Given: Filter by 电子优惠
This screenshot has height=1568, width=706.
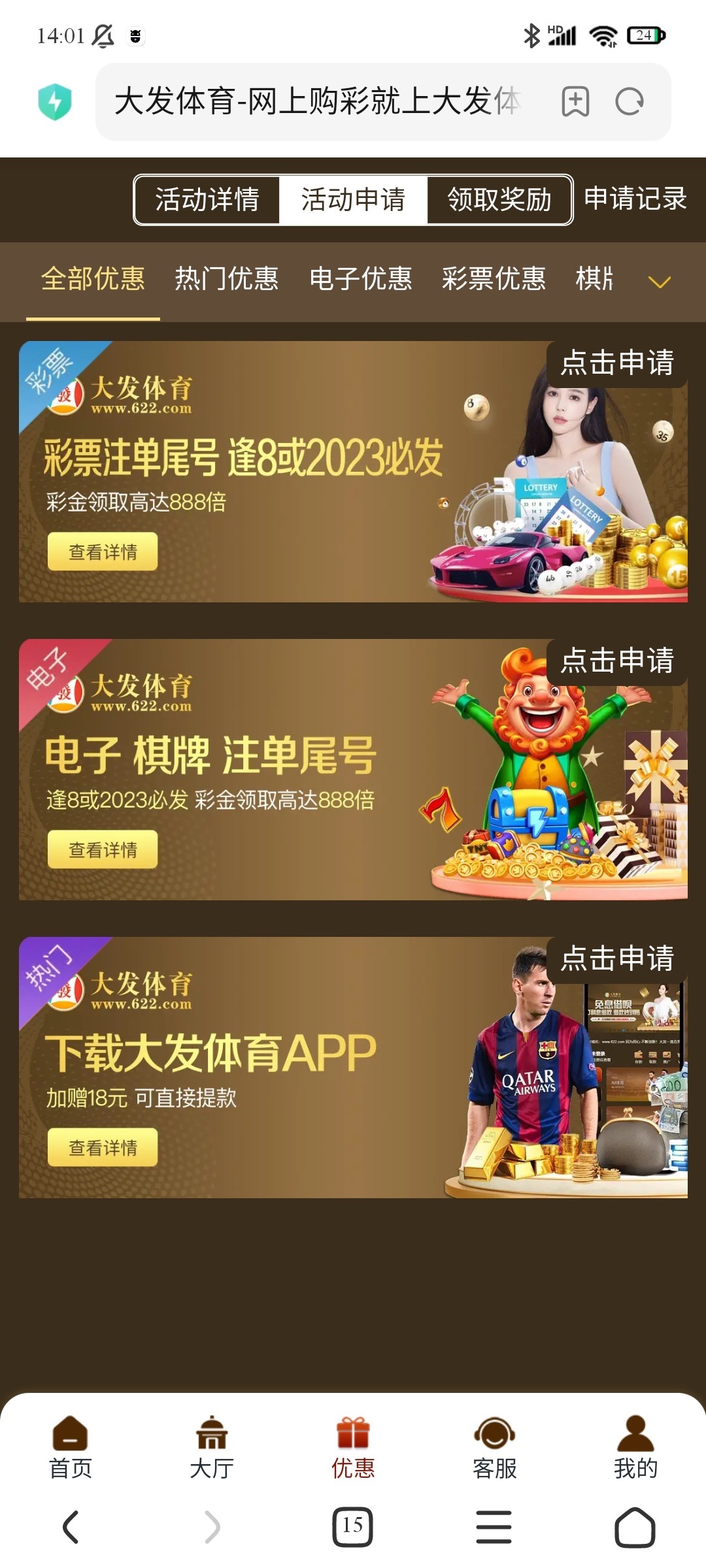Looking at the screenshot, I should click(x=361, y=279).
